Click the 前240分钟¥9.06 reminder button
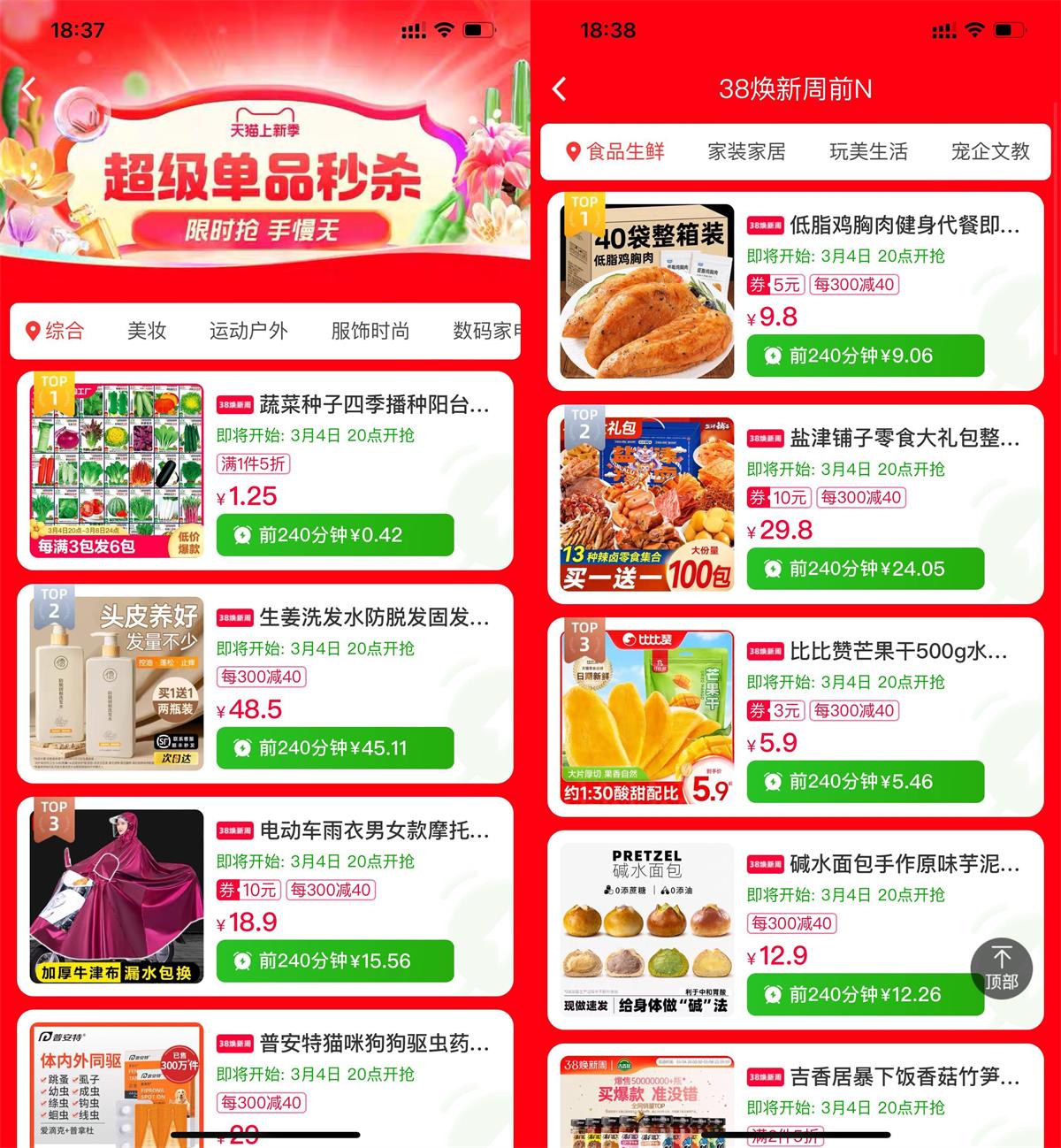Viewport: 1061px width, 1148px height. (865, 356)
